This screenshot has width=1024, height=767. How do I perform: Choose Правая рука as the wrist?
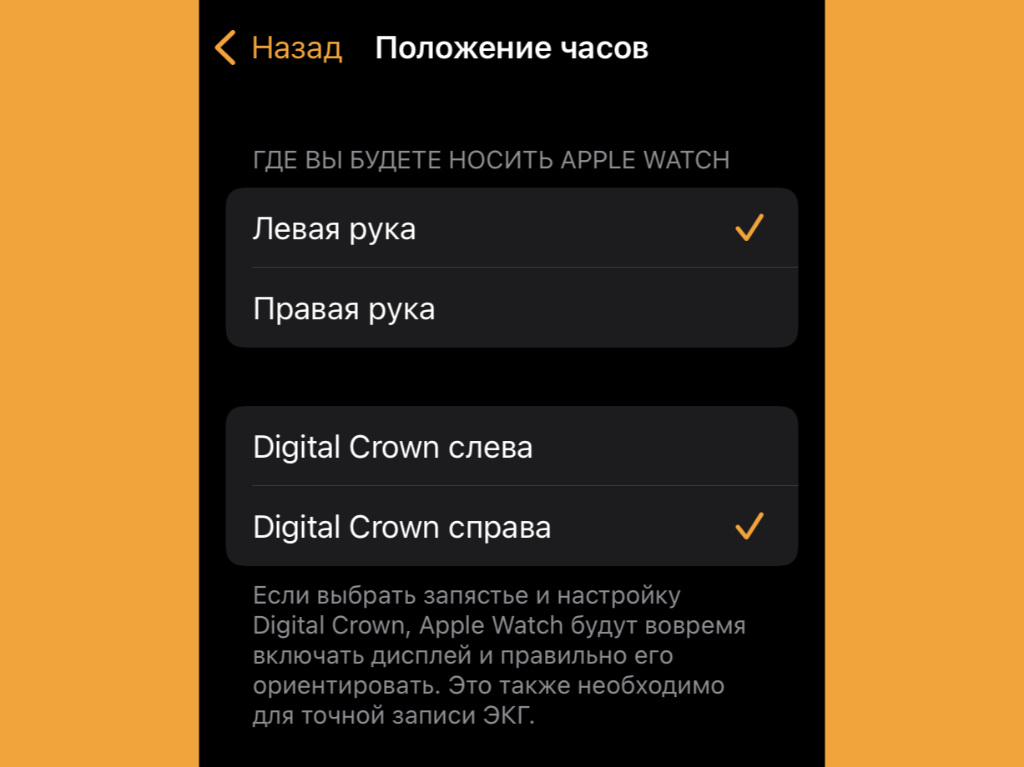pos(511,308)
